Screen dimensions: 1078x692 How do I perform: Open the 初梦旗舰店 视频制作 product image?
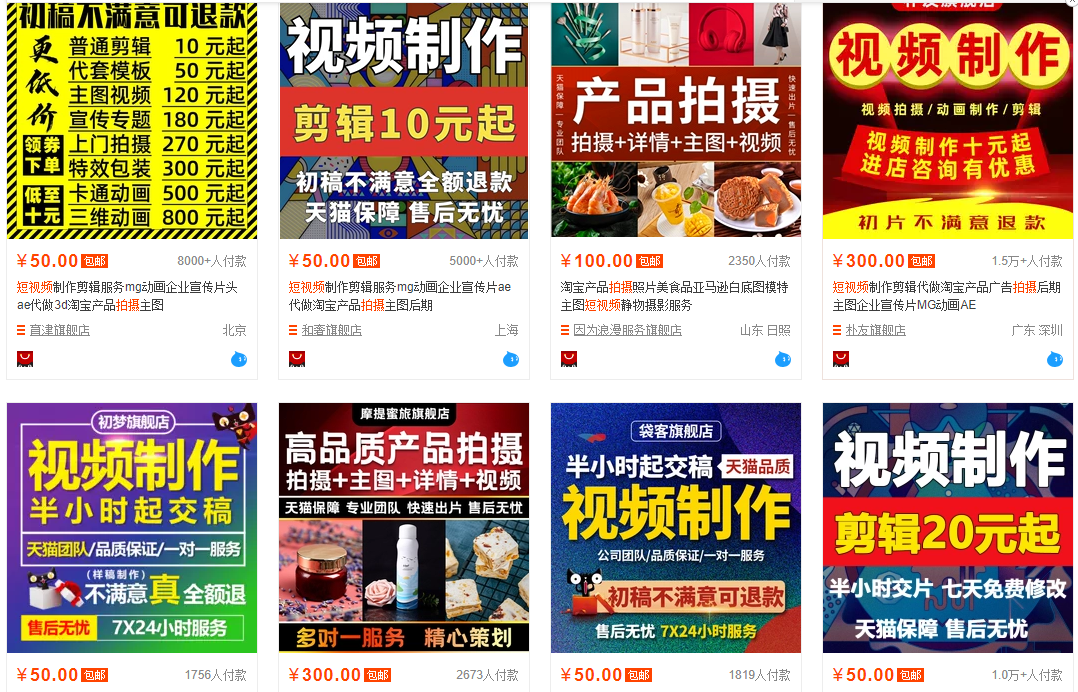(x=132, y=527)
